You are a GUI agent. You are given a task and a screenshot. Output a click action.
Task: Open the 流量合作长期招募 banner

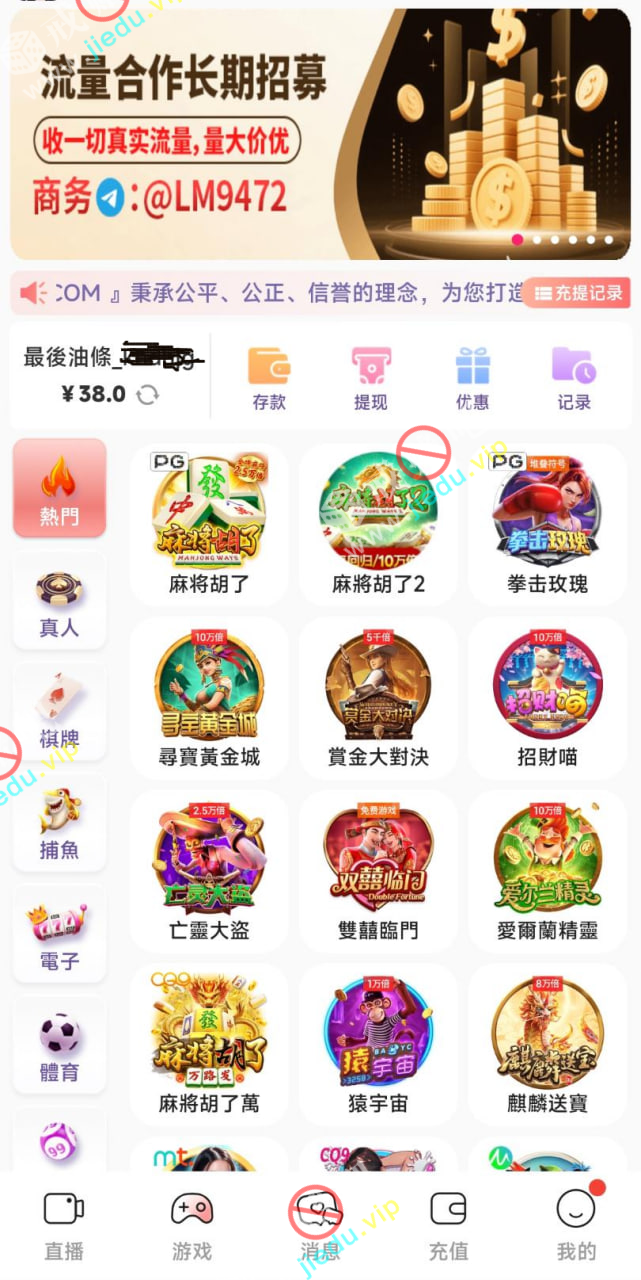pos(320,135)
